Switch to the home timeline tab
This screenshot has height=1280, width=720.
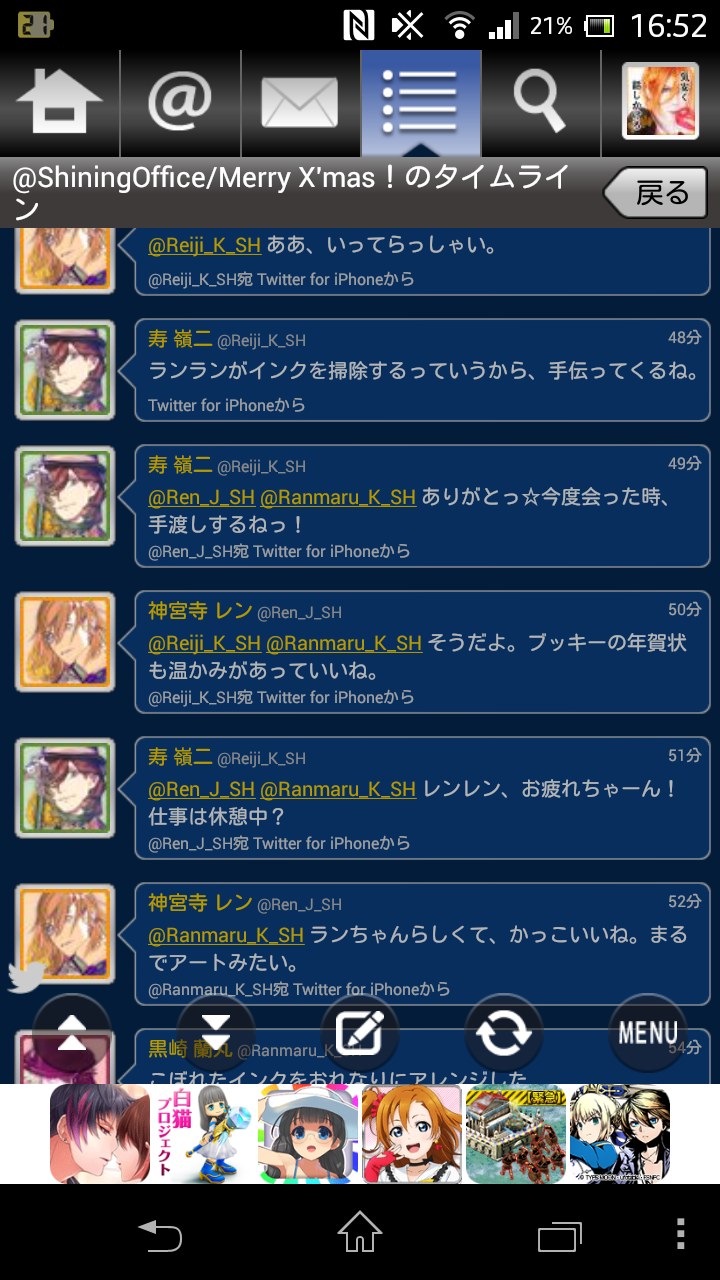point(60,102)
